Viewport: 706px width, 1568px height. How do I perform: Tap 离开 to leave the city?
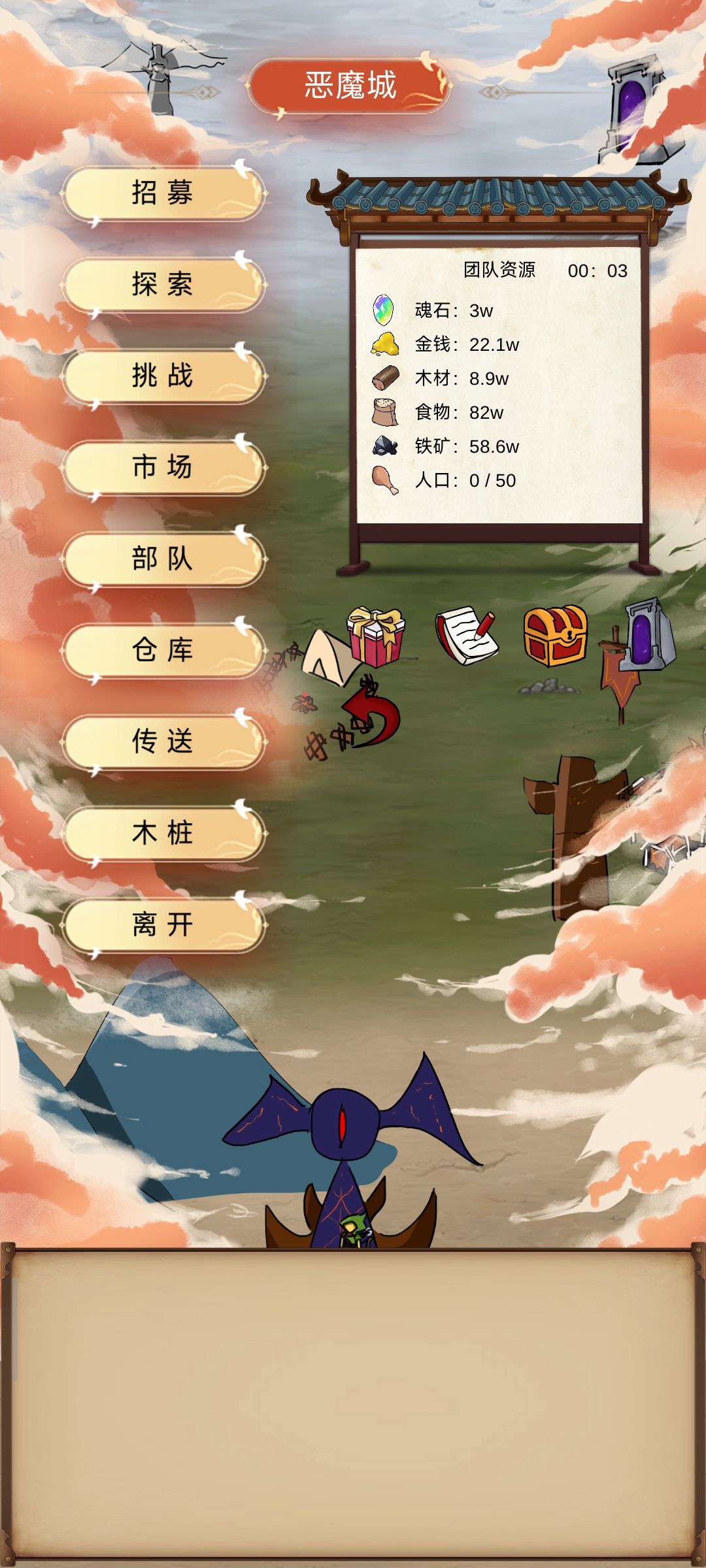click(163, 925)
